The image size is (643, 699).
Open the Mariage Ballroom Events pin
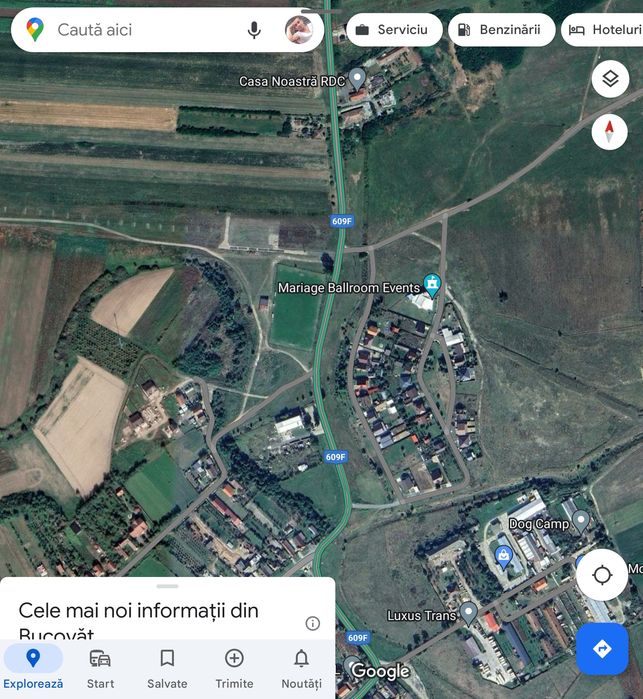[x=432, y=285]
